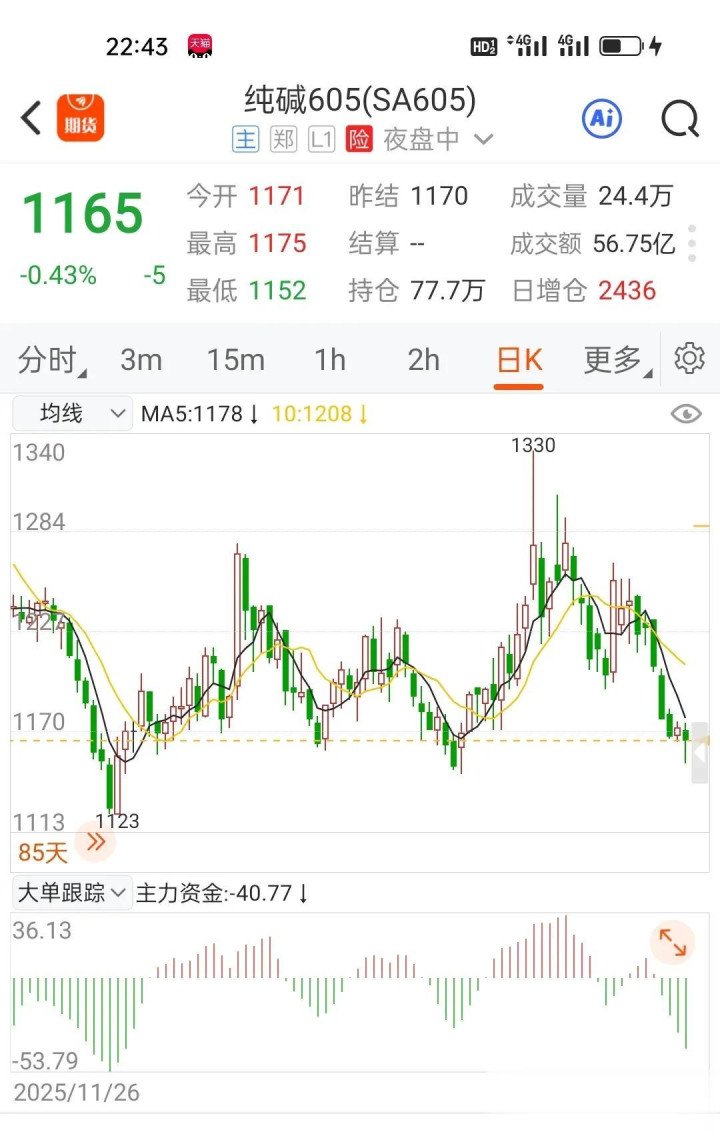Open chart settings gear
The height and width of the screenshot is (1140, 720).
coord(690,358)
